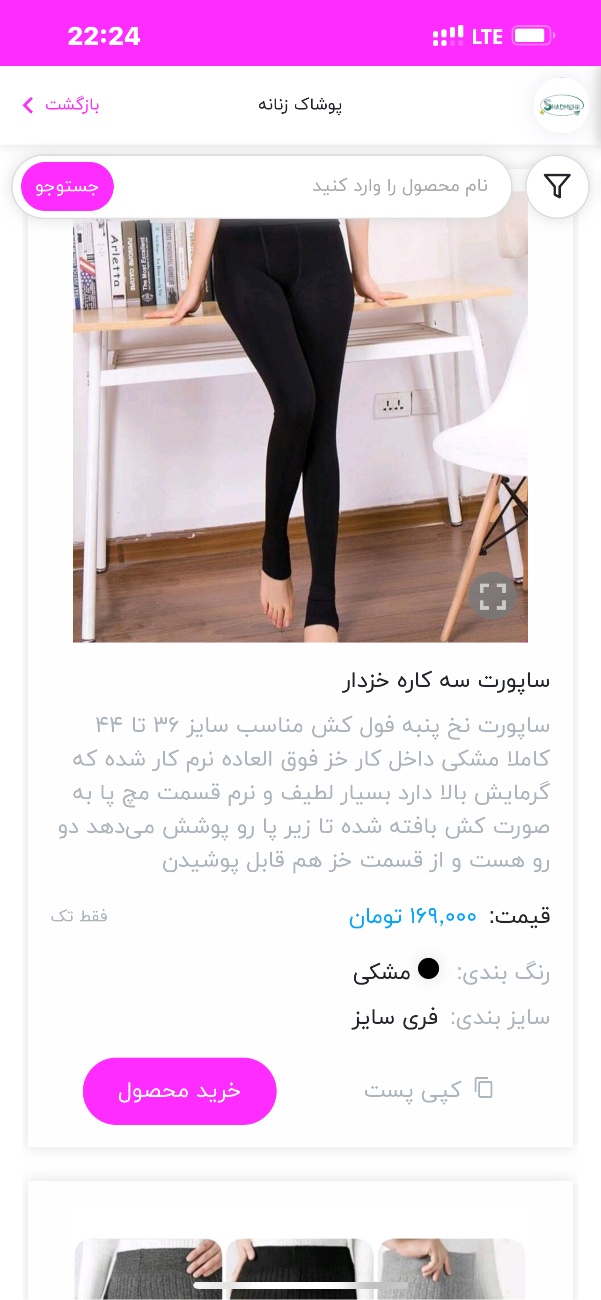Select the مشکی black color swatch
Image resolution: width=601 pixels, height=1300 pixels.
[428, 969]
